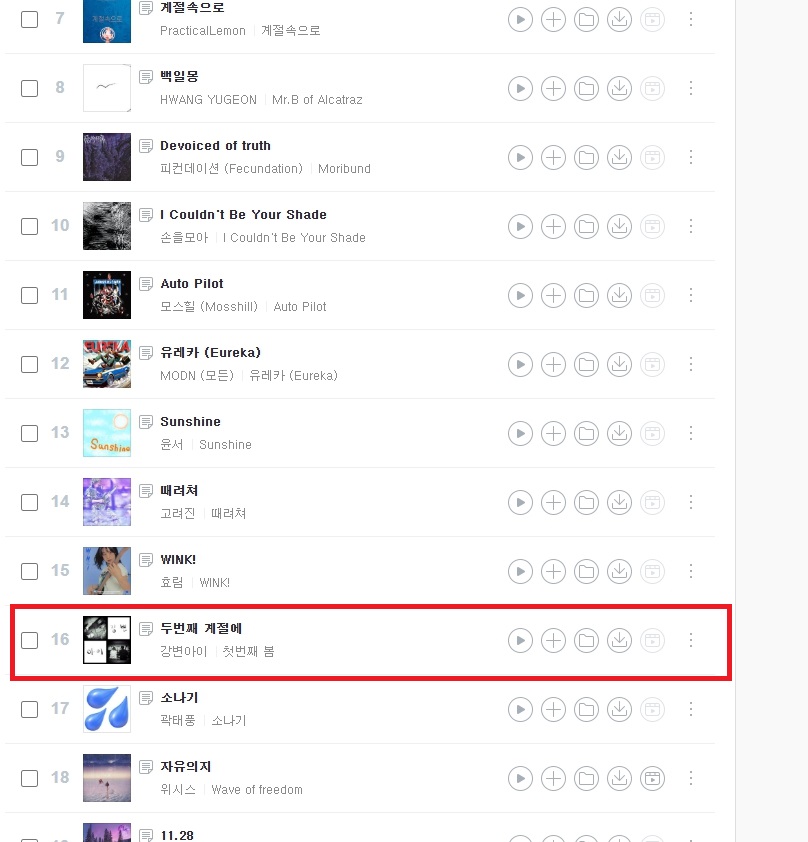This screenshot has width=808, height=842.
Task: Watch the music video for 자유의지
Action: coord(652,778)
